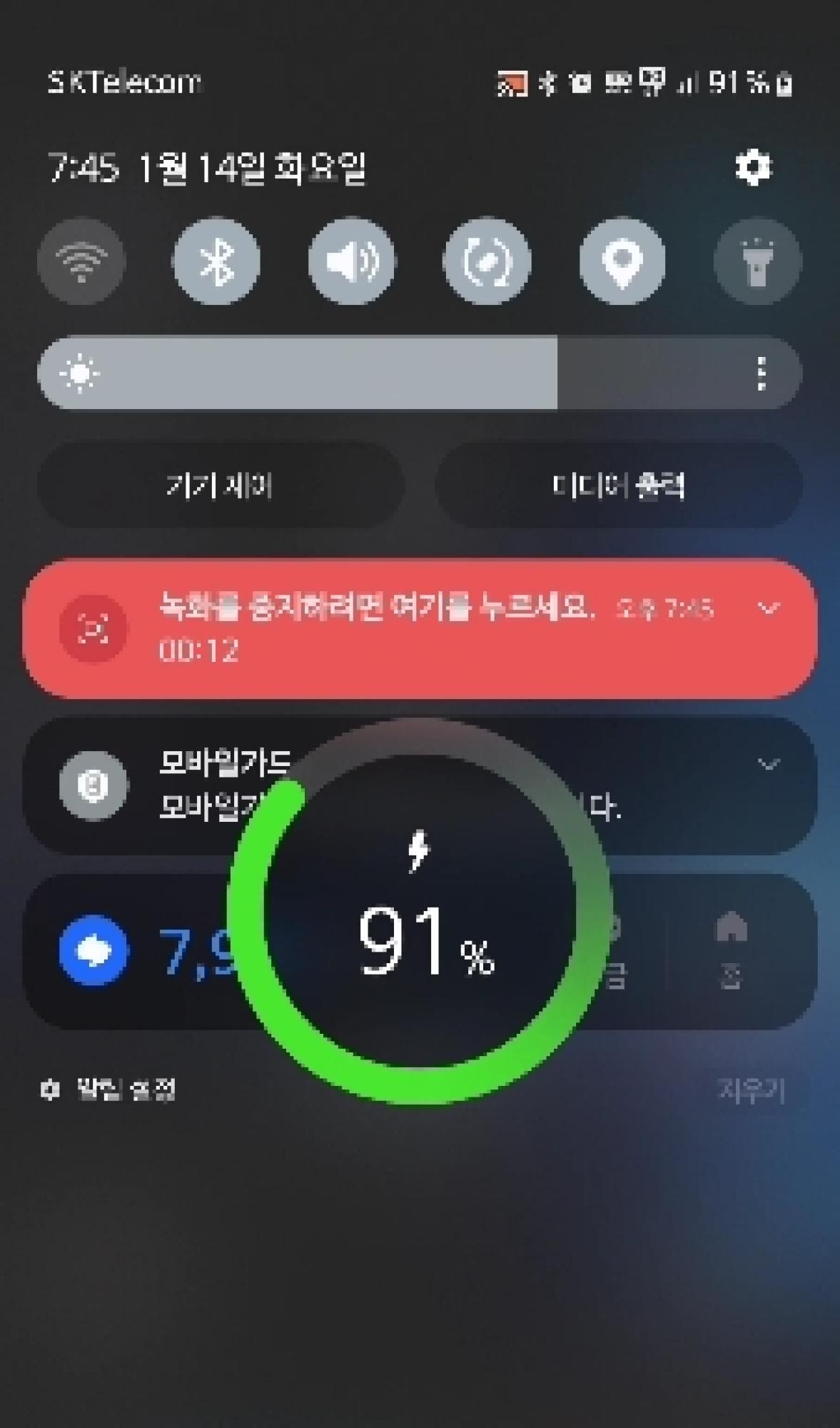Turn on the flashlight quick setting
The height and width of the screenshot is (1428, 840).
(757, 261)
